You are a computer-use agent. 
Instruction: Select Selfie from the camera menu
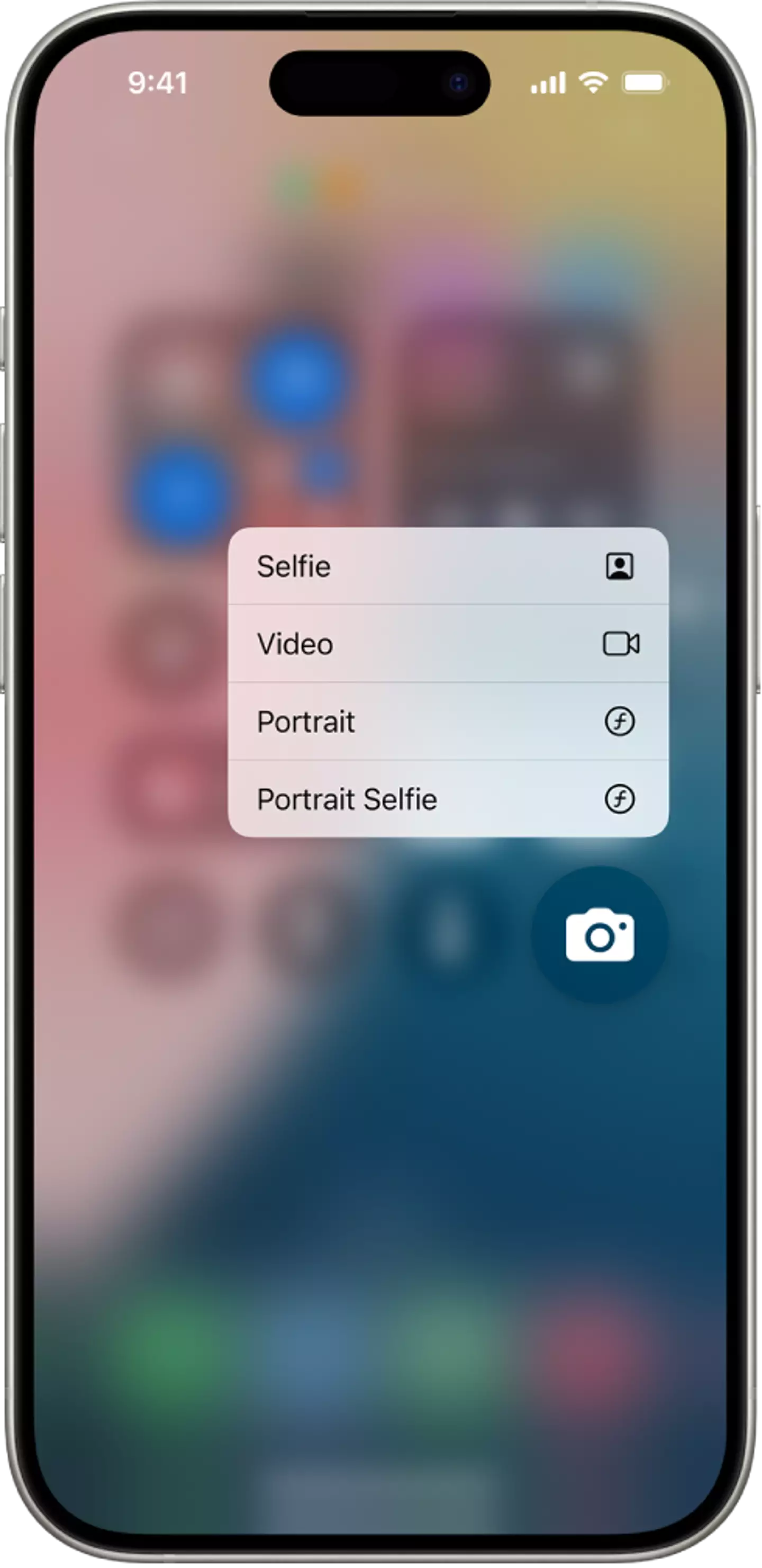pyautogui.click(x=447, y=567)
